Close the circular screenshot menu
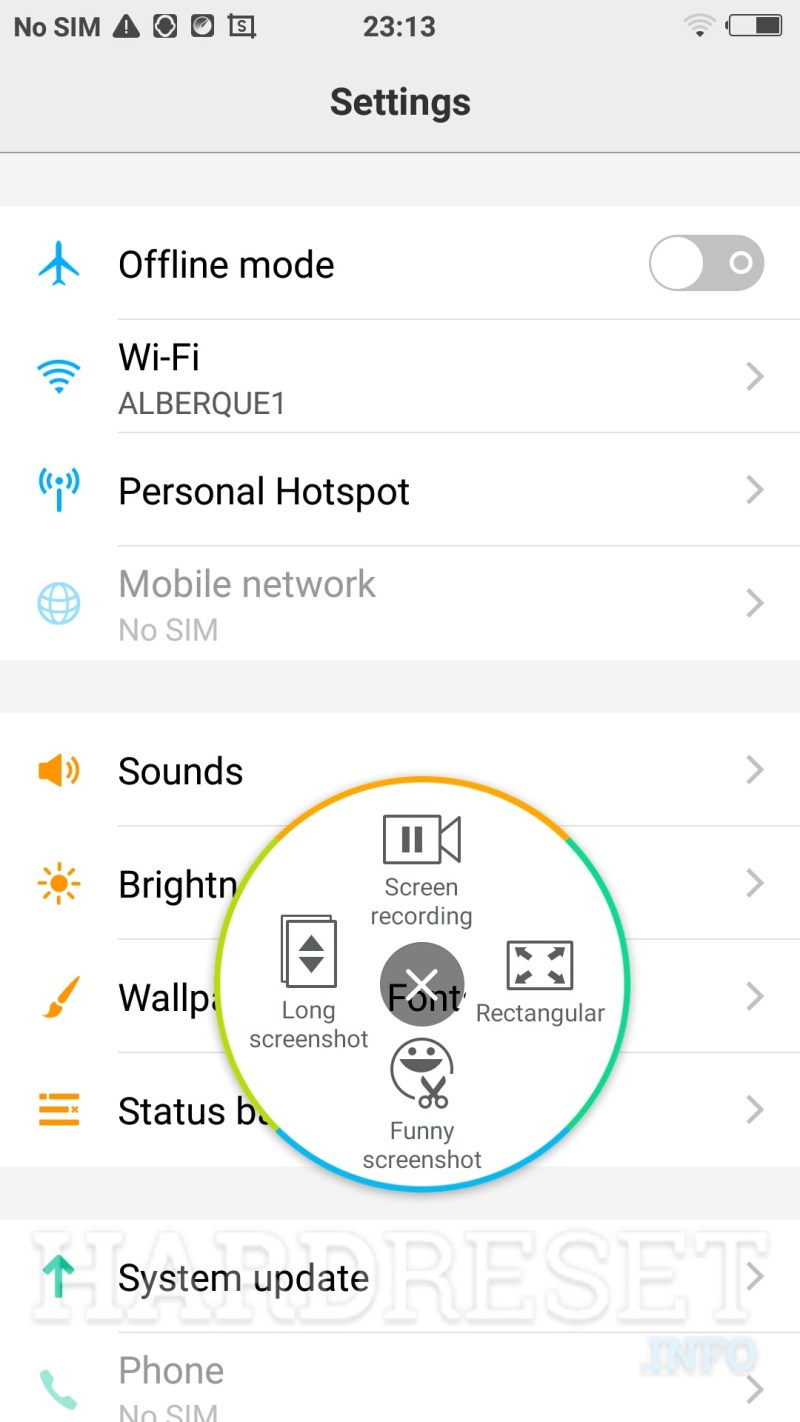Screen dimensions: 800x1422 (422, 984)
